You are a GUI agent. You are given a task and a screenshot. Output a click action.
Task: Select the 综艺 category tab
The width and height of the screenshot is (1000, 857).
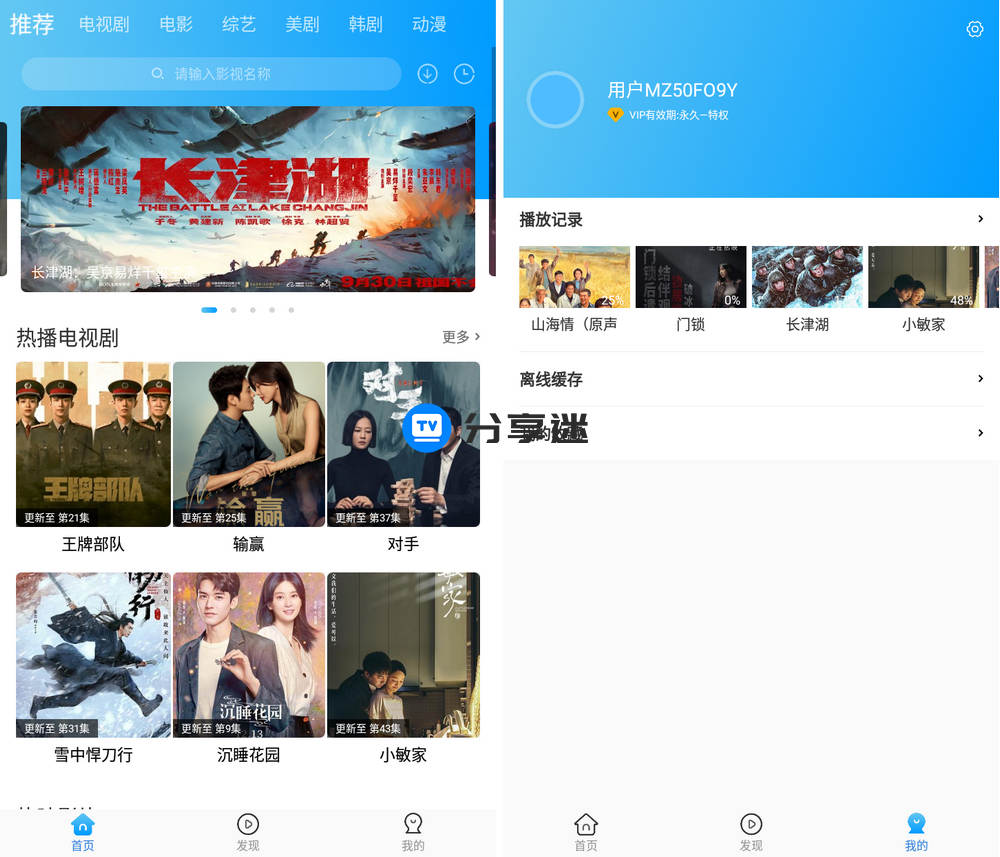[x=239, y=24]
